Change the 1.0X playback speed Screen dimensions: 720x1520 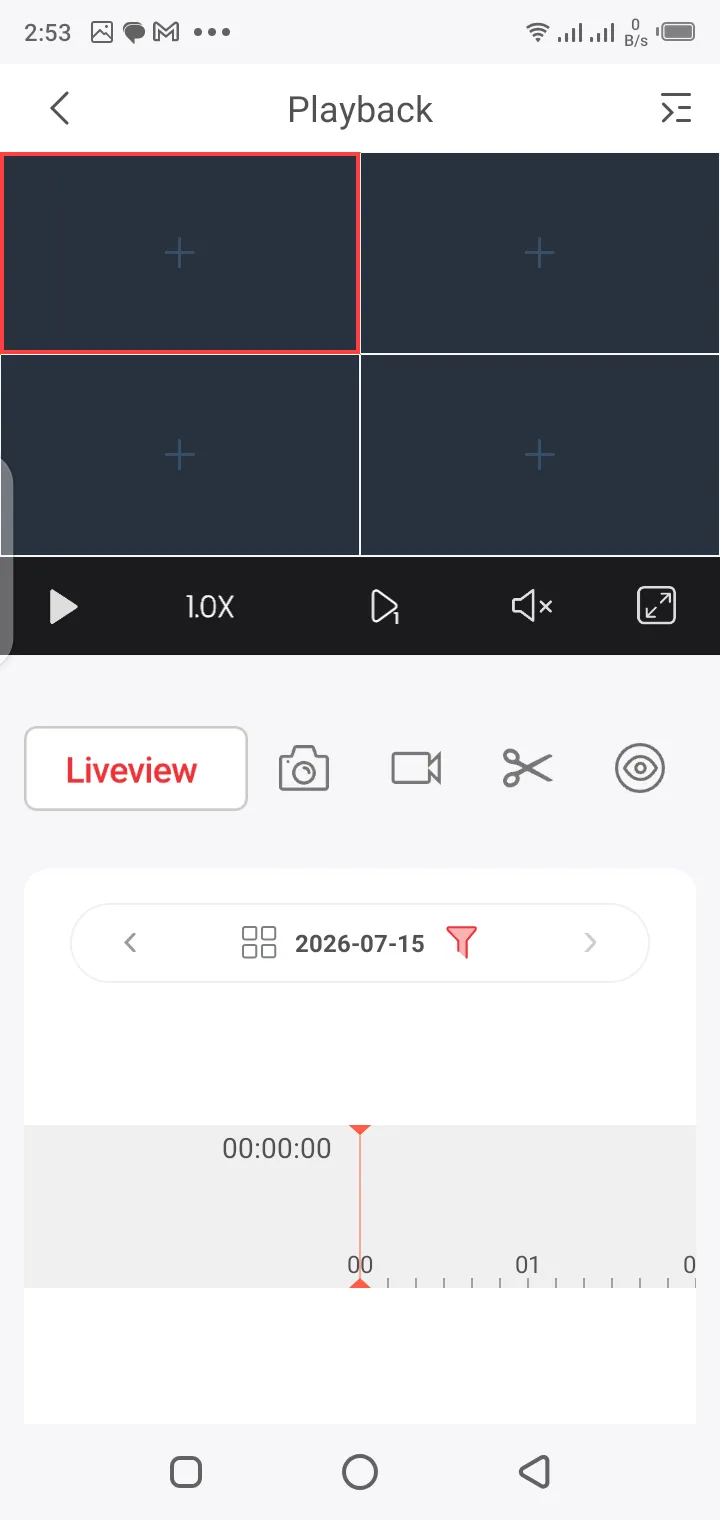coord(210,606)
